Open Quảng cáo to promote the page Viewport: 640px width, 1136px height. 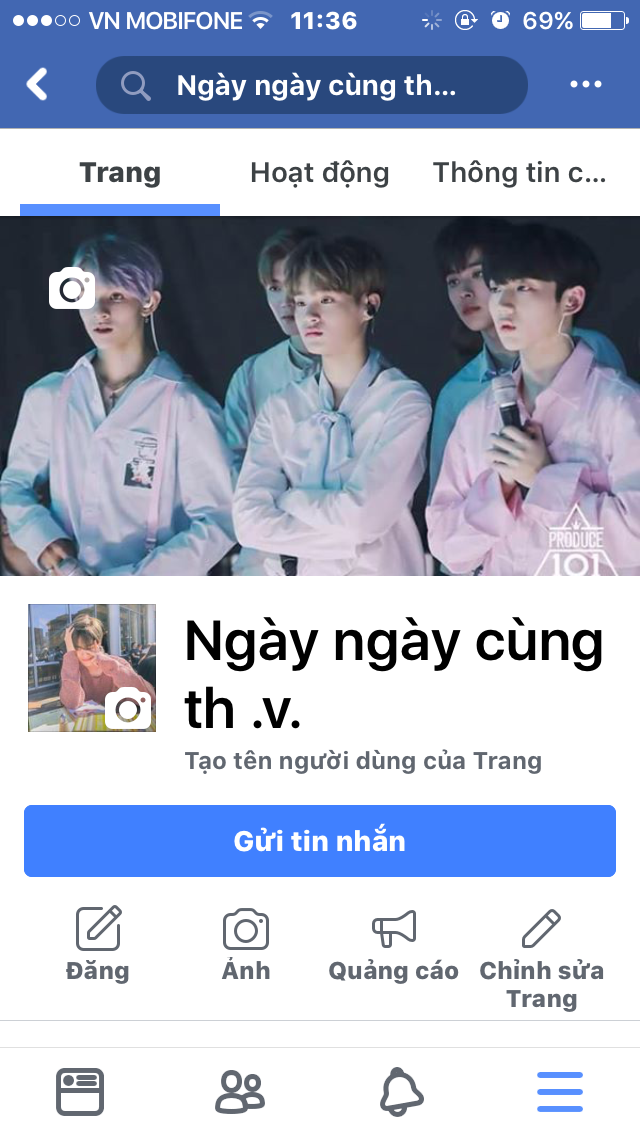click(x=393, y=943)
